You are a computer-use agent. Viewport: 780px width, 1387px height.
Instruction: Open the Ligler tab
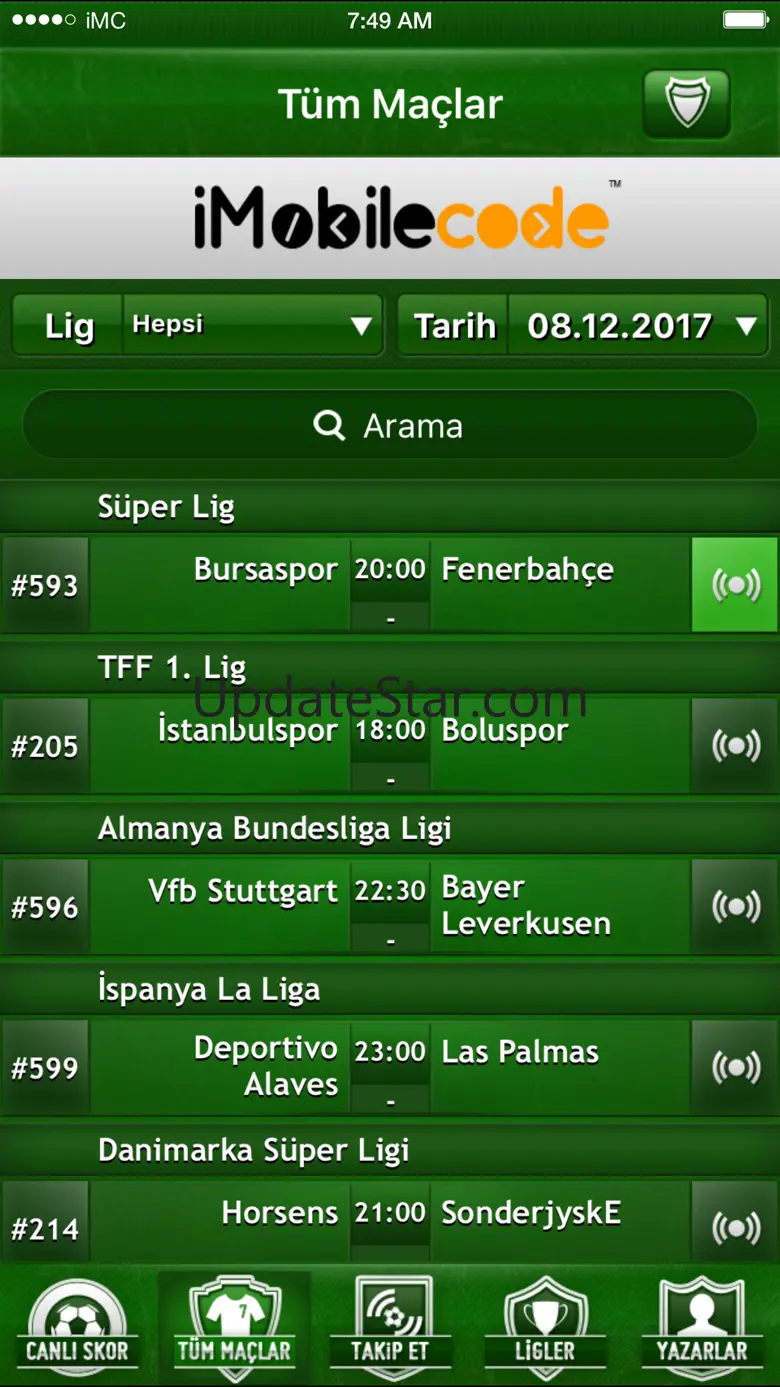[545, 1328]
